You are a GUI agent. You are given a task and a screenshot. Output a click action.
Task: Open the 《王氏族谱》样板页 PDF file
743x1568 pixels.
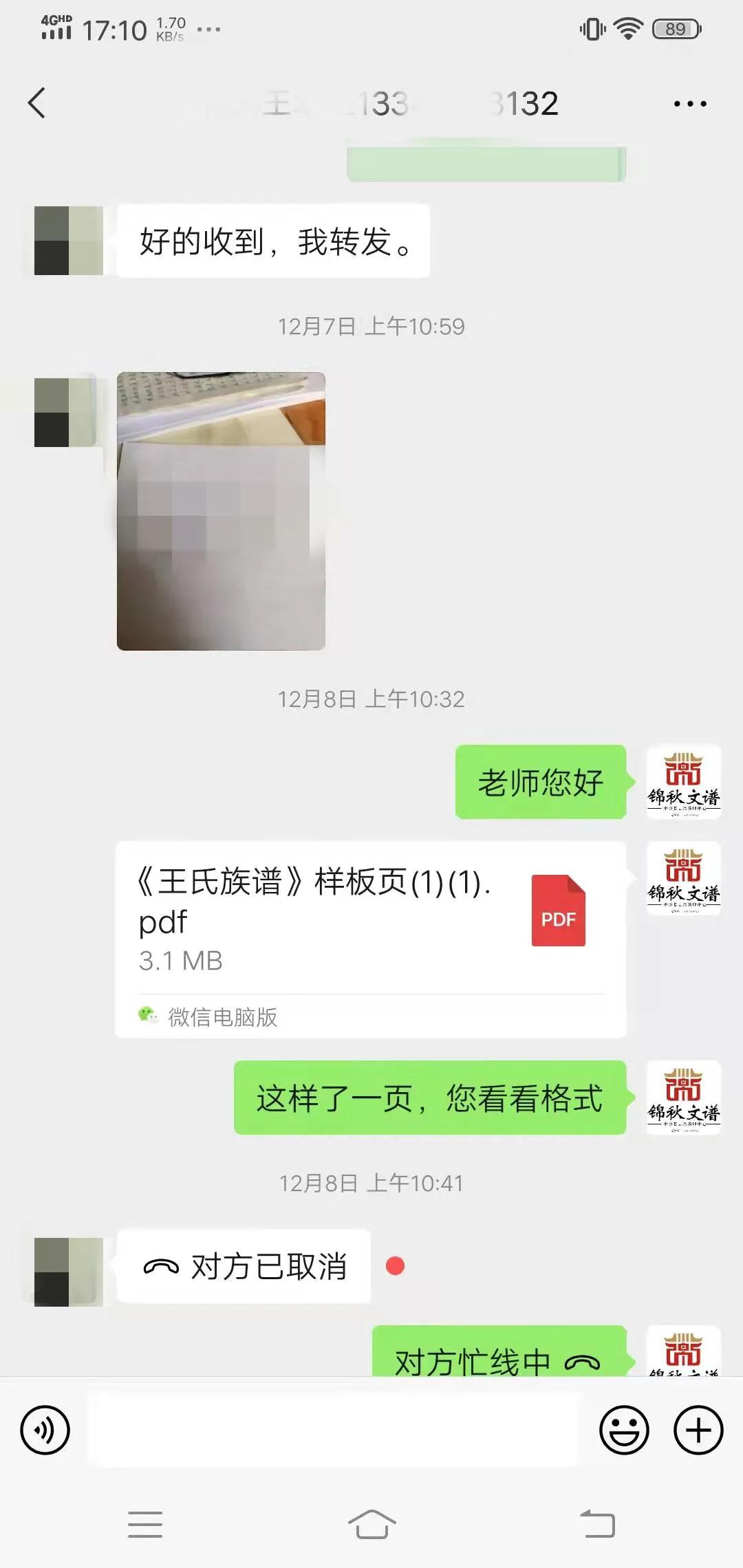click(x=371, y=939)
